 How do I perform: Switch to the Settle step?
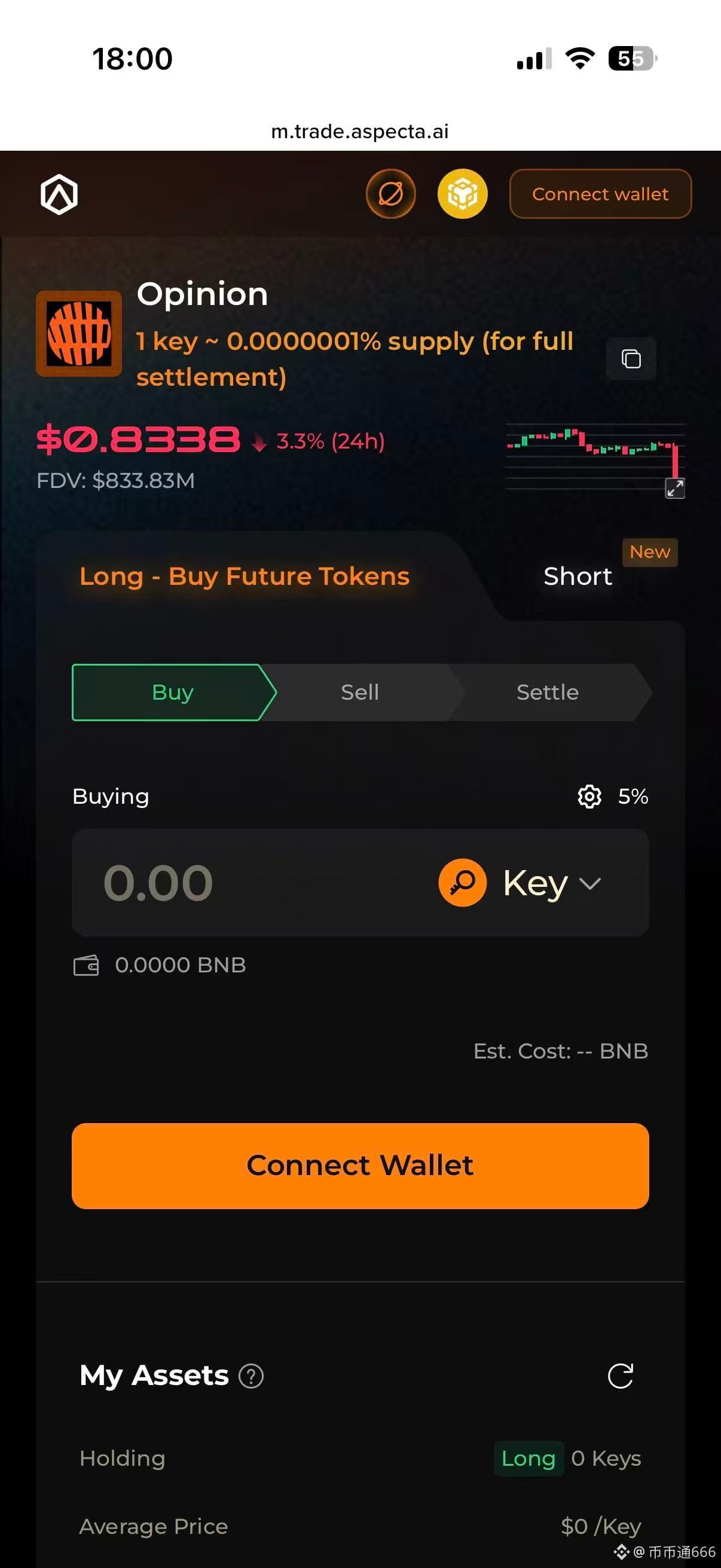(x=548, y=692)
